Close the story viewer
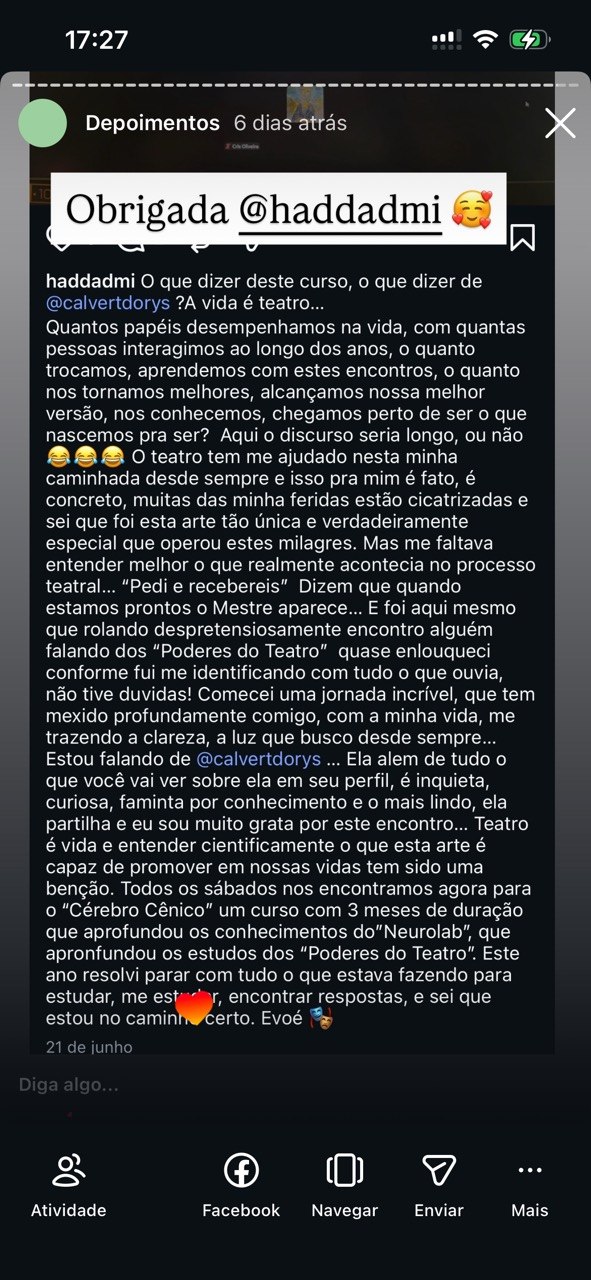Screen dimensions: 591x1280 click(x=560, y=123)
